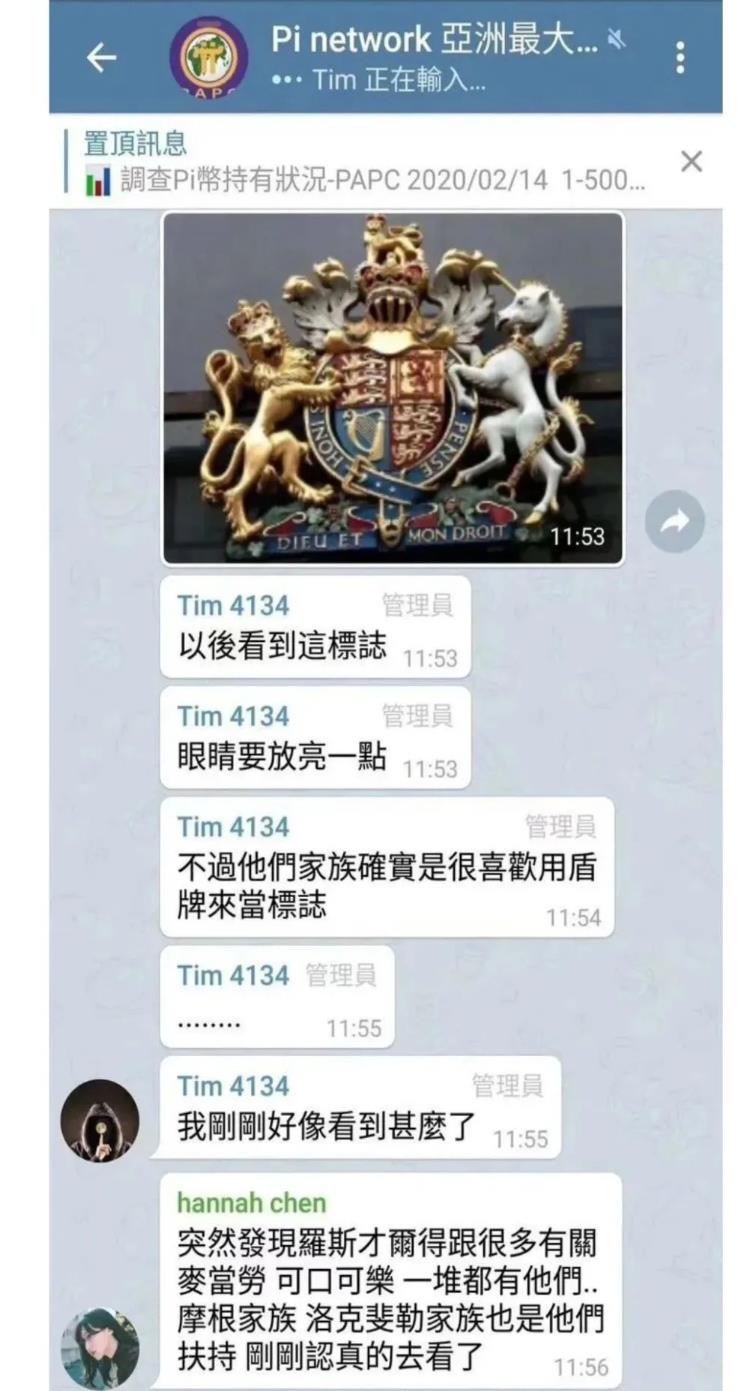The height and width of the screenshot is (1391, 751).
Task: Dismiss the pinned message banner
Action: 691,162
